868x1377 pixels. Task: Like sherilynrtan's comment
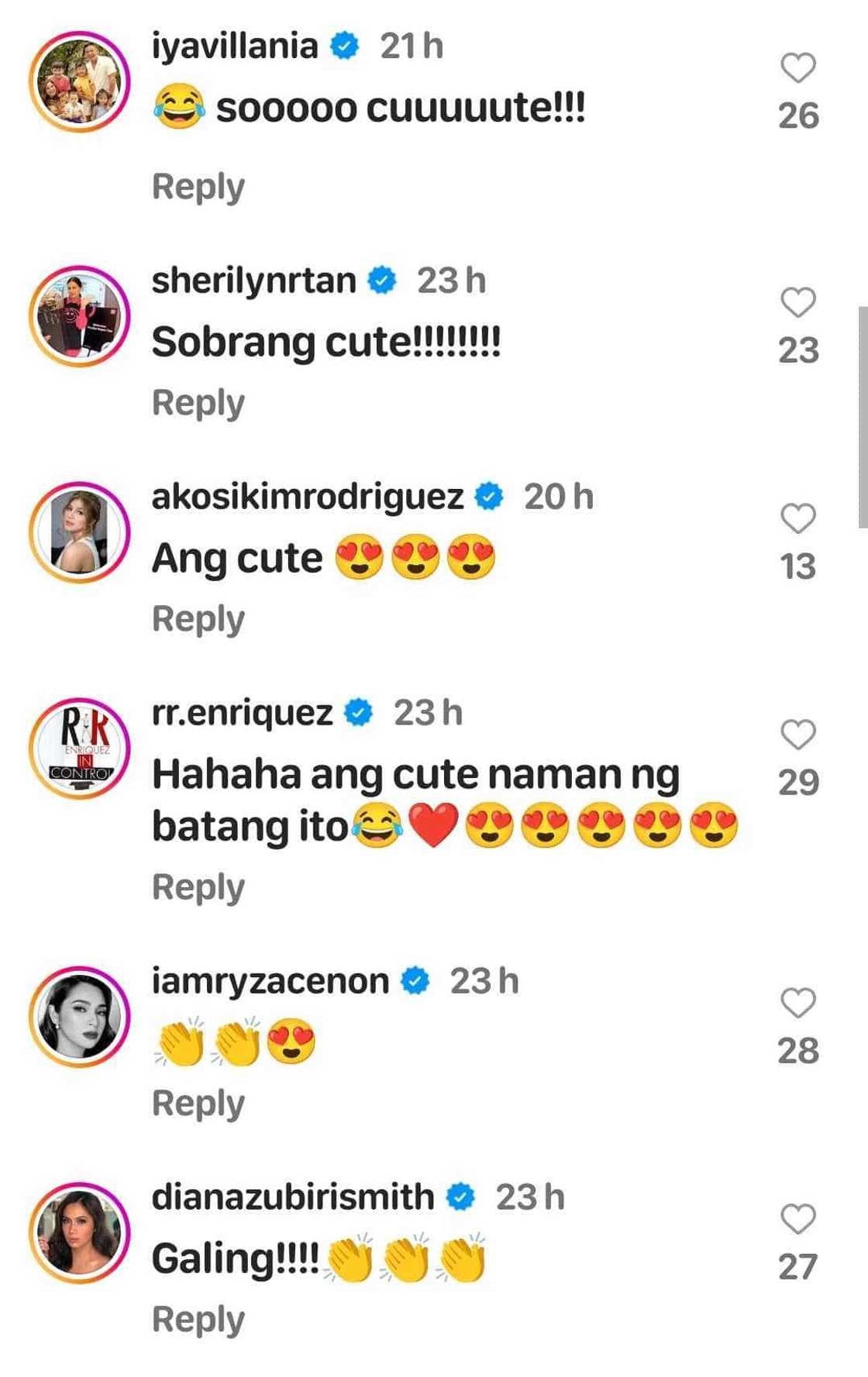click(x=797, y=302)
